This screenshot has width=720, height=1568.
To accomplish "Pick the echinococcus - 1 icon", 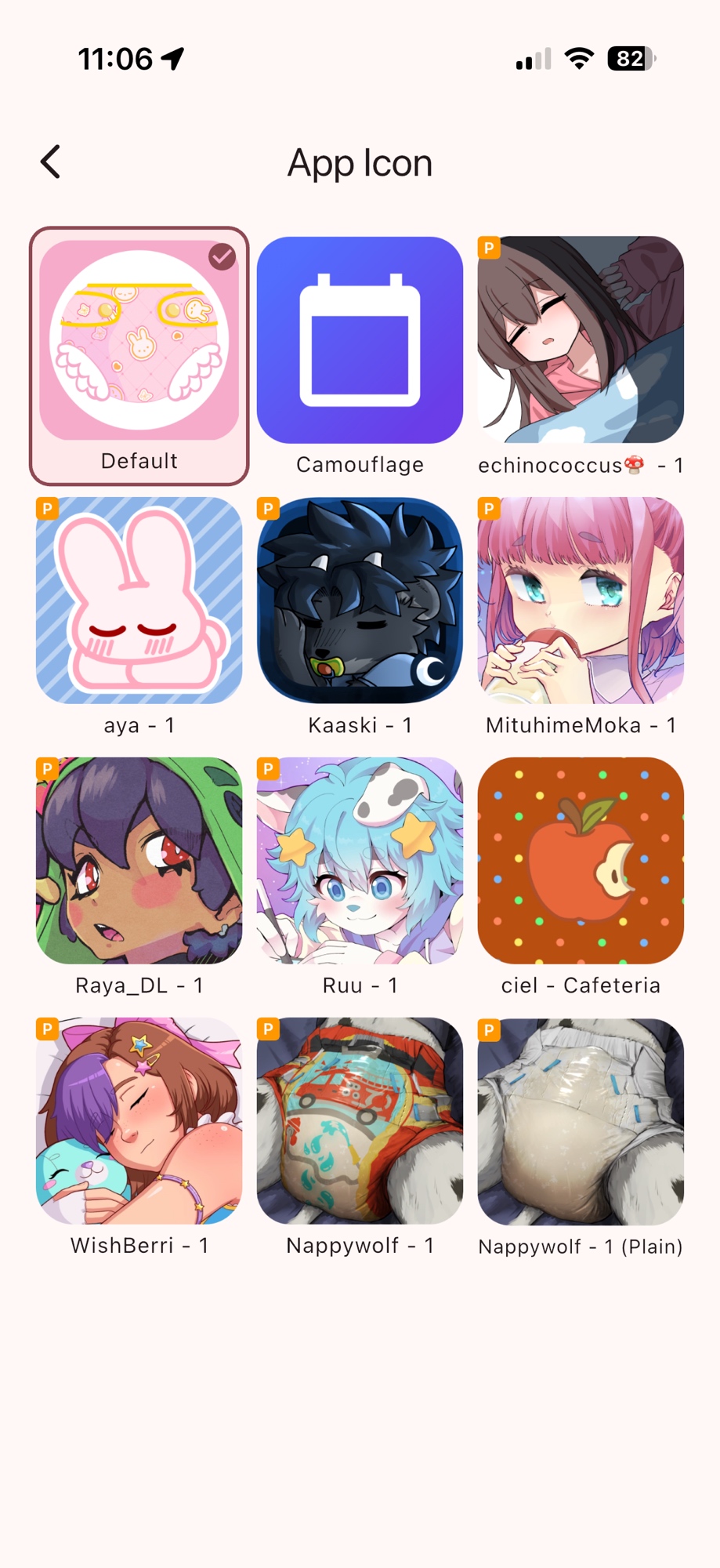I will pyautogui.click(x=581, y=340).
